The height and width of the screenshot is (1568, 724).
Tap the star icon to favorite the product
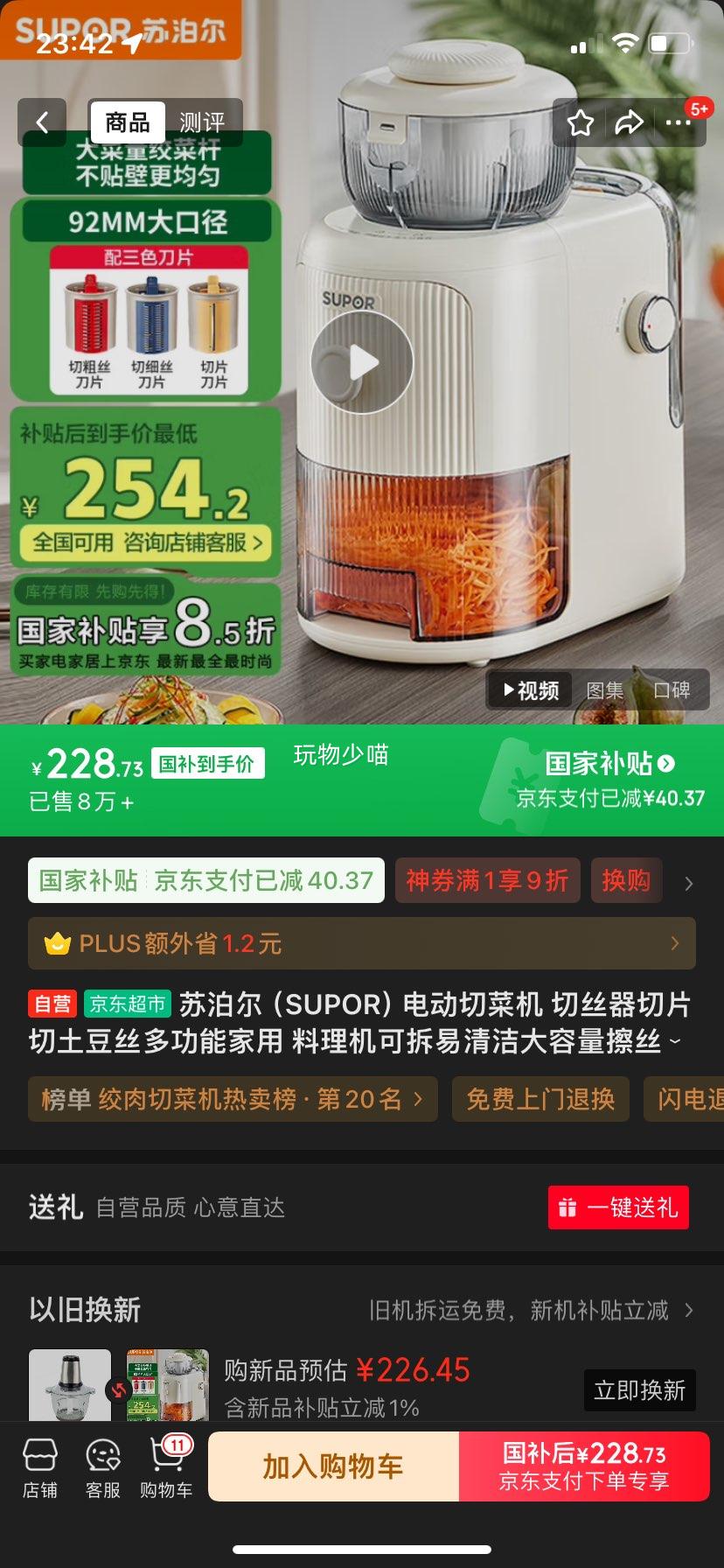tap(580, 122)
